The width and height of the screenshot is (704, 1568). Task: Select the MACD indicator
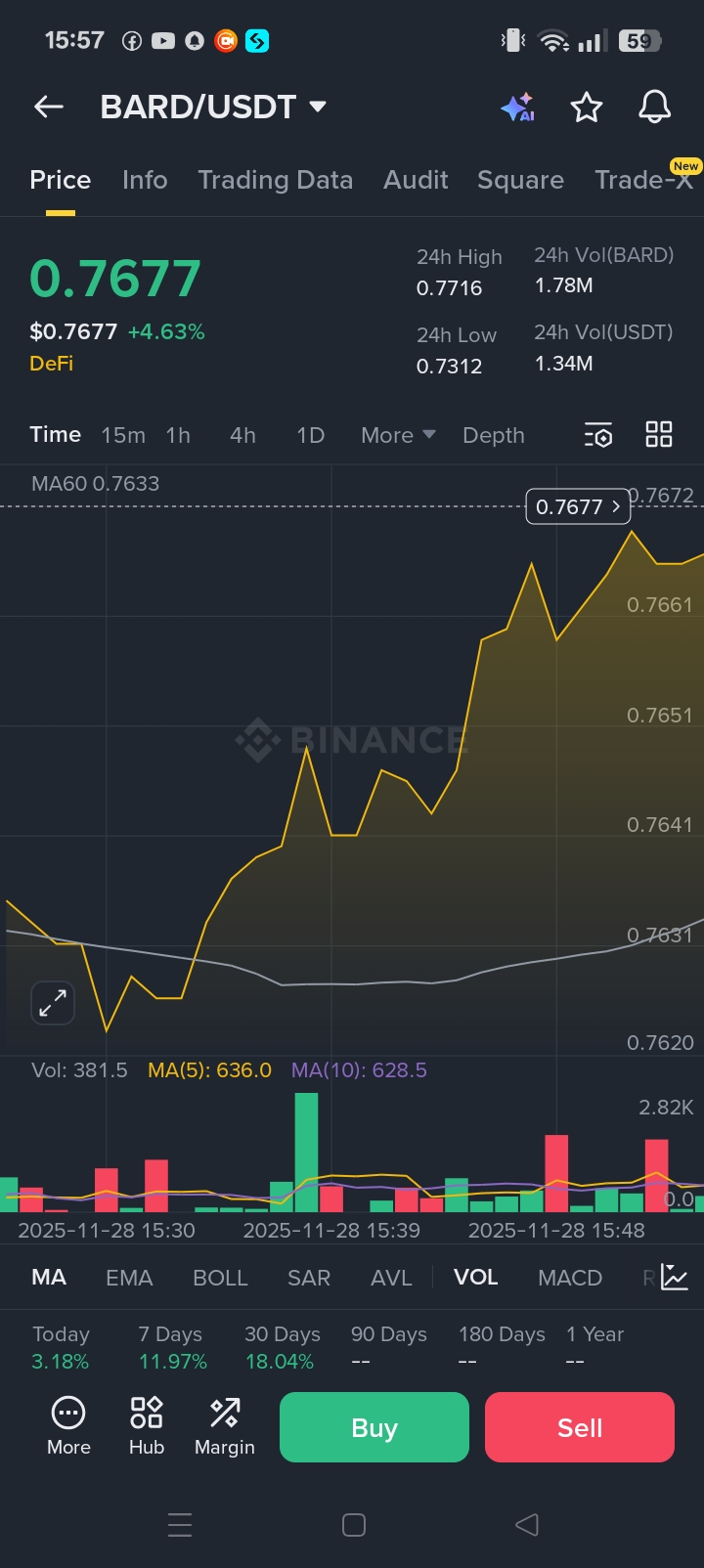tap(569, 1278)
